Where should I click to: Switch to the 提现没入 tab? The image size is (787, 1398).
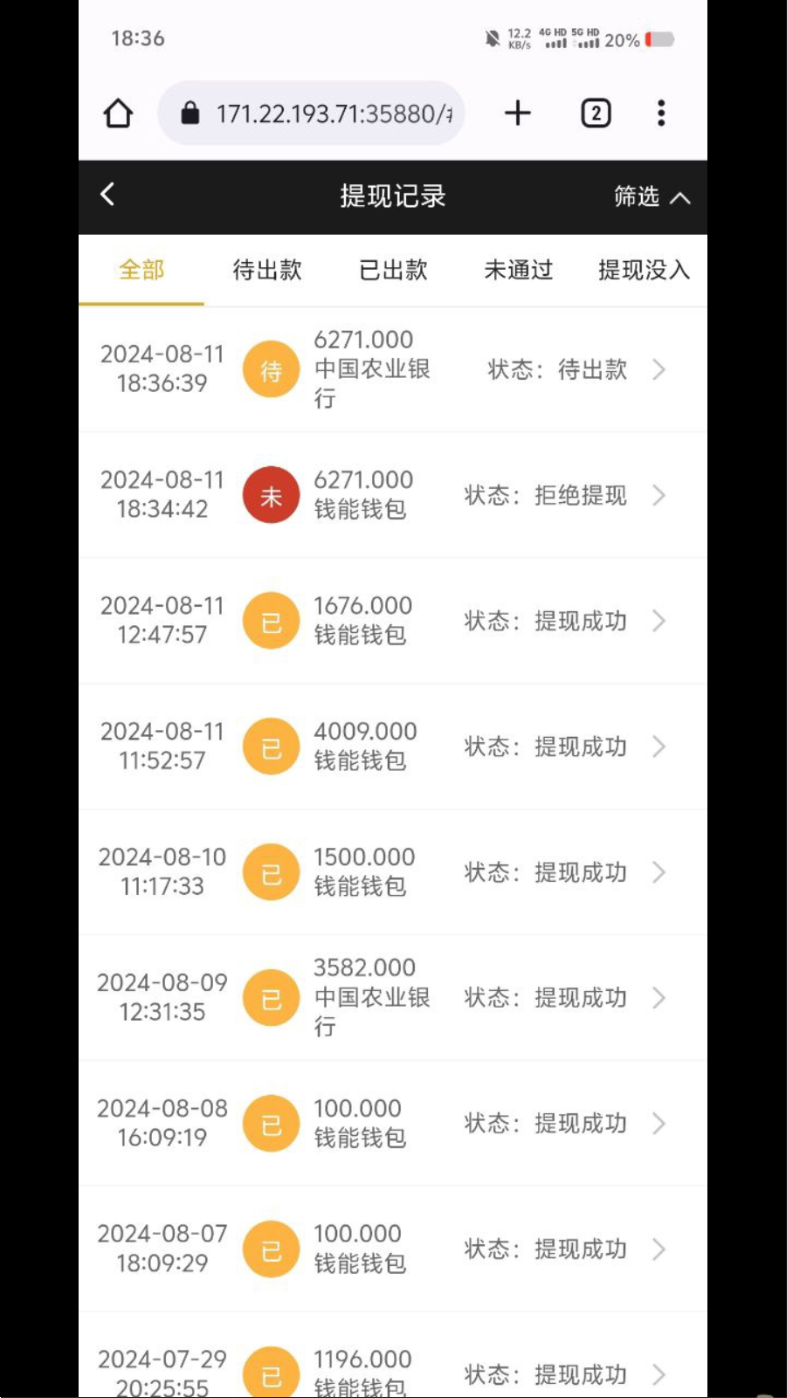[x=644, y=270]
